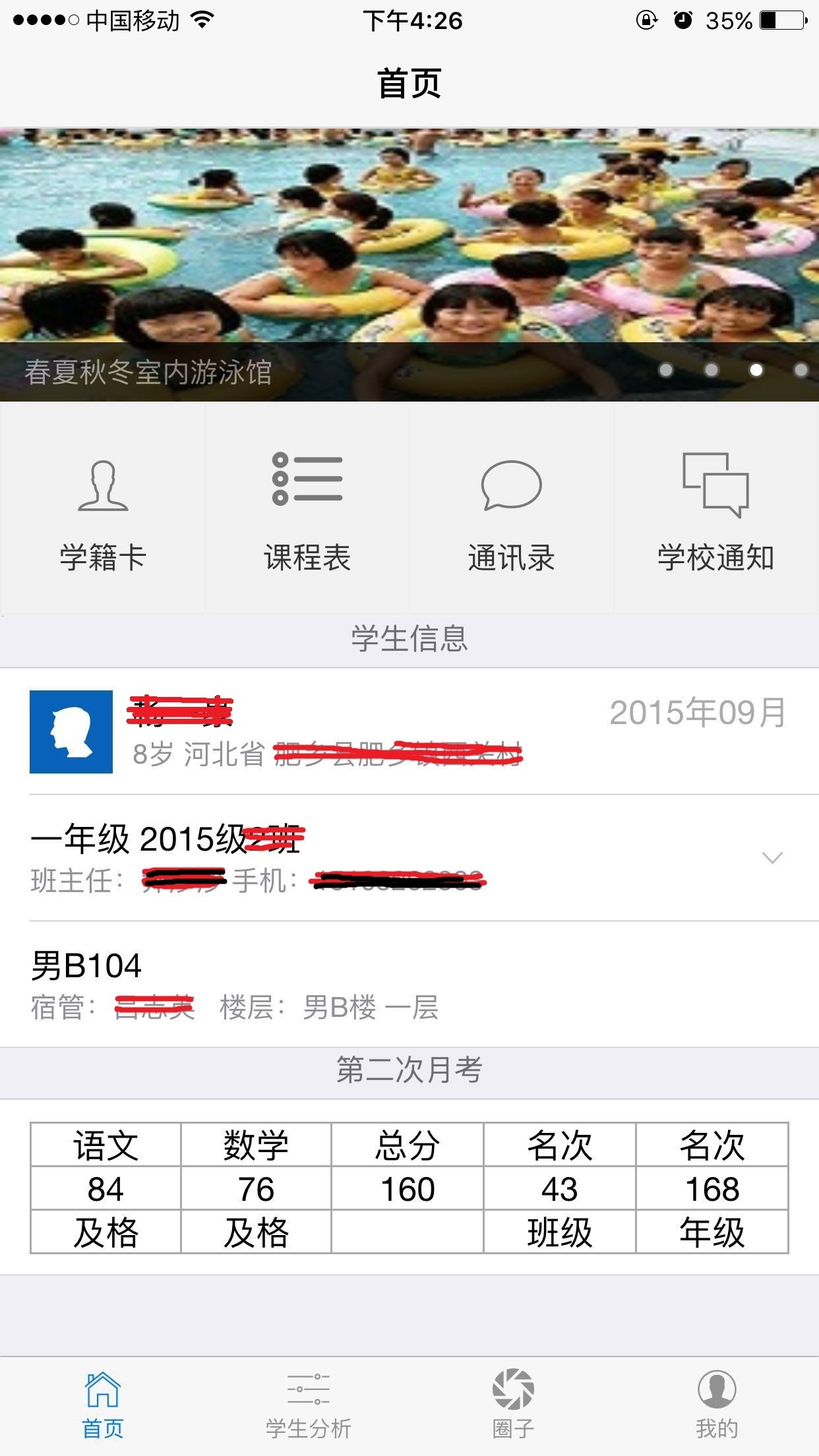The width and height of the screenshot is (819, 1456).
Task: Go to the 首页 tab
Action: [103, 1406]
